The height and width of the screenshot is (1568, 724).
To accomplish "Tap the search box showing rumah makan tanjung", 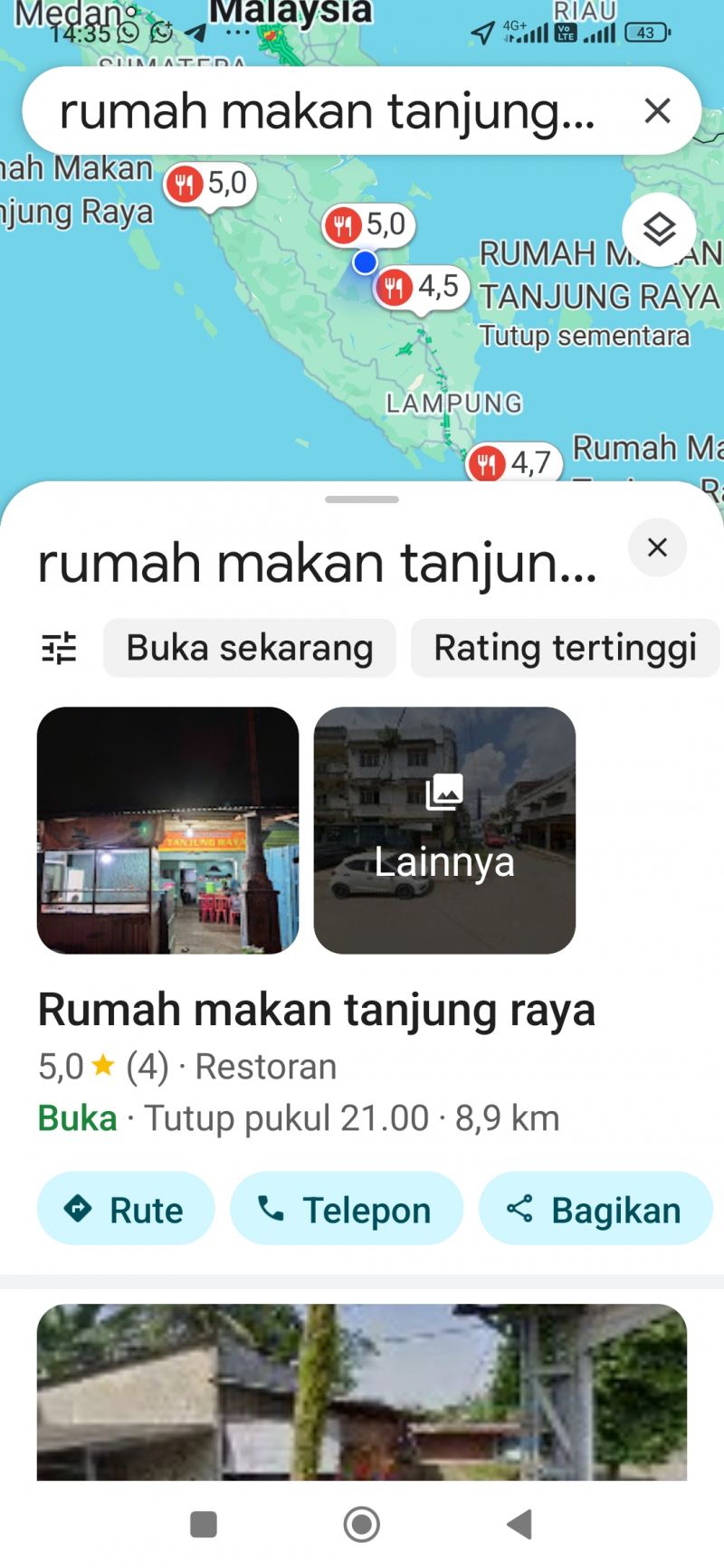I will [x=326, y=111].
